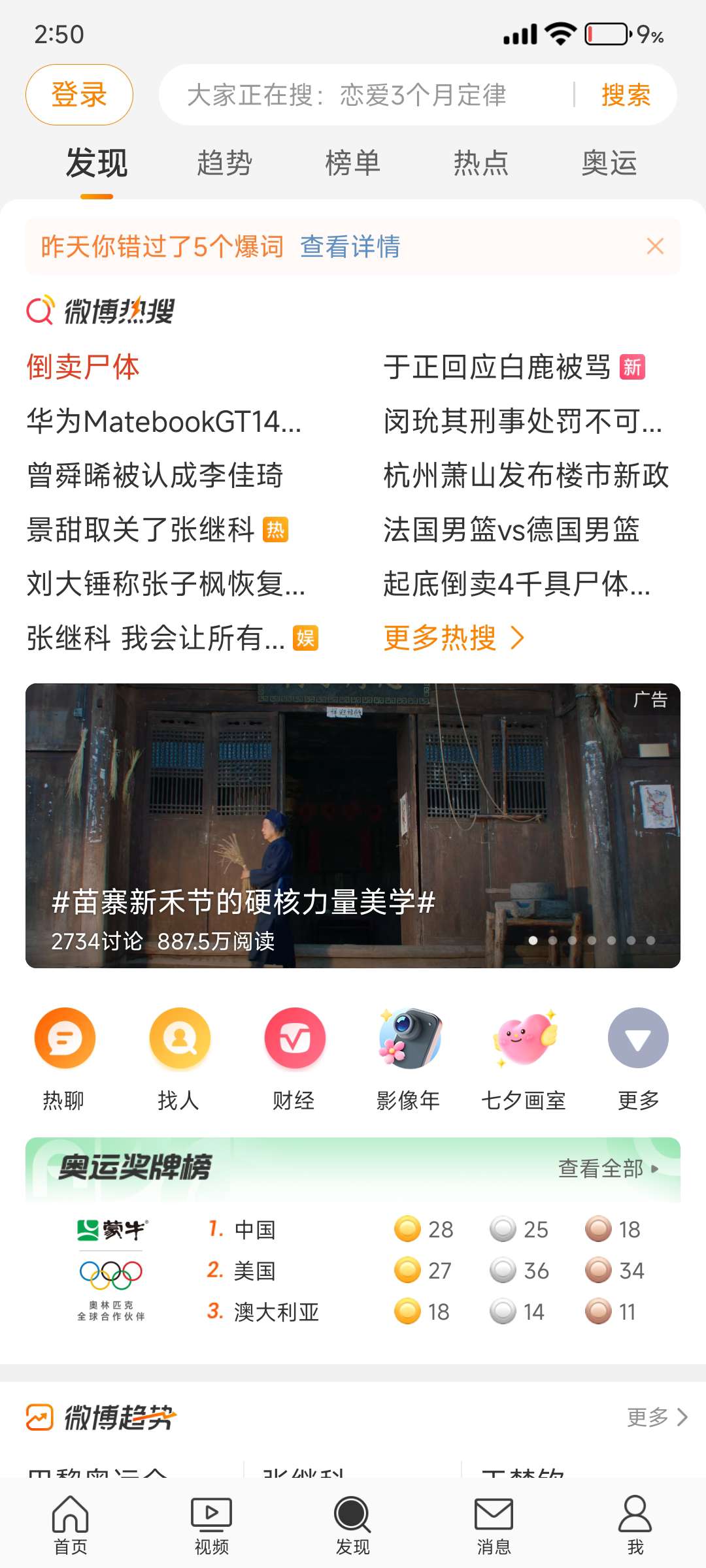706x1568 pixels.
Task: Open the search box showing 恋爱3个月定律
Action: 366,95
